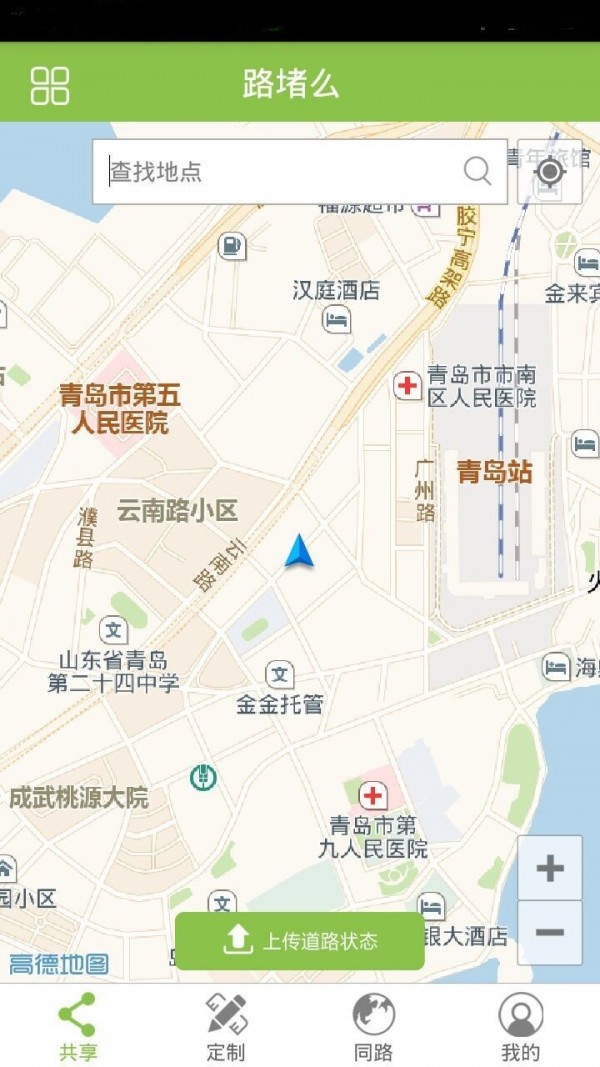Go to the 同路 tab

[x=373, y=1026]
